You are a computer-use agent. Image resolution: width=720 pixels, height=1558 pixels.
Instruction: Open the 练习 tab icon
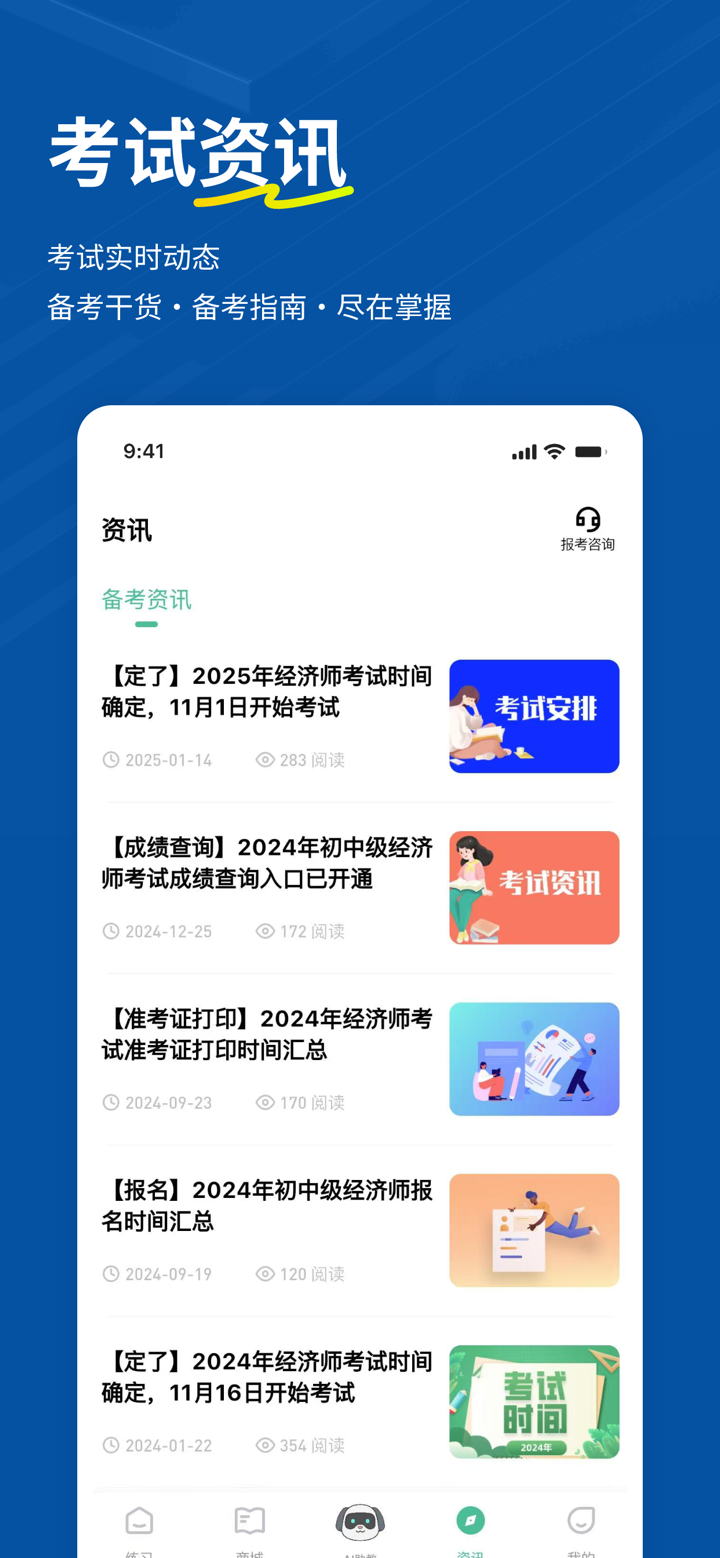pyautogui.click(x=139, y=1521)
